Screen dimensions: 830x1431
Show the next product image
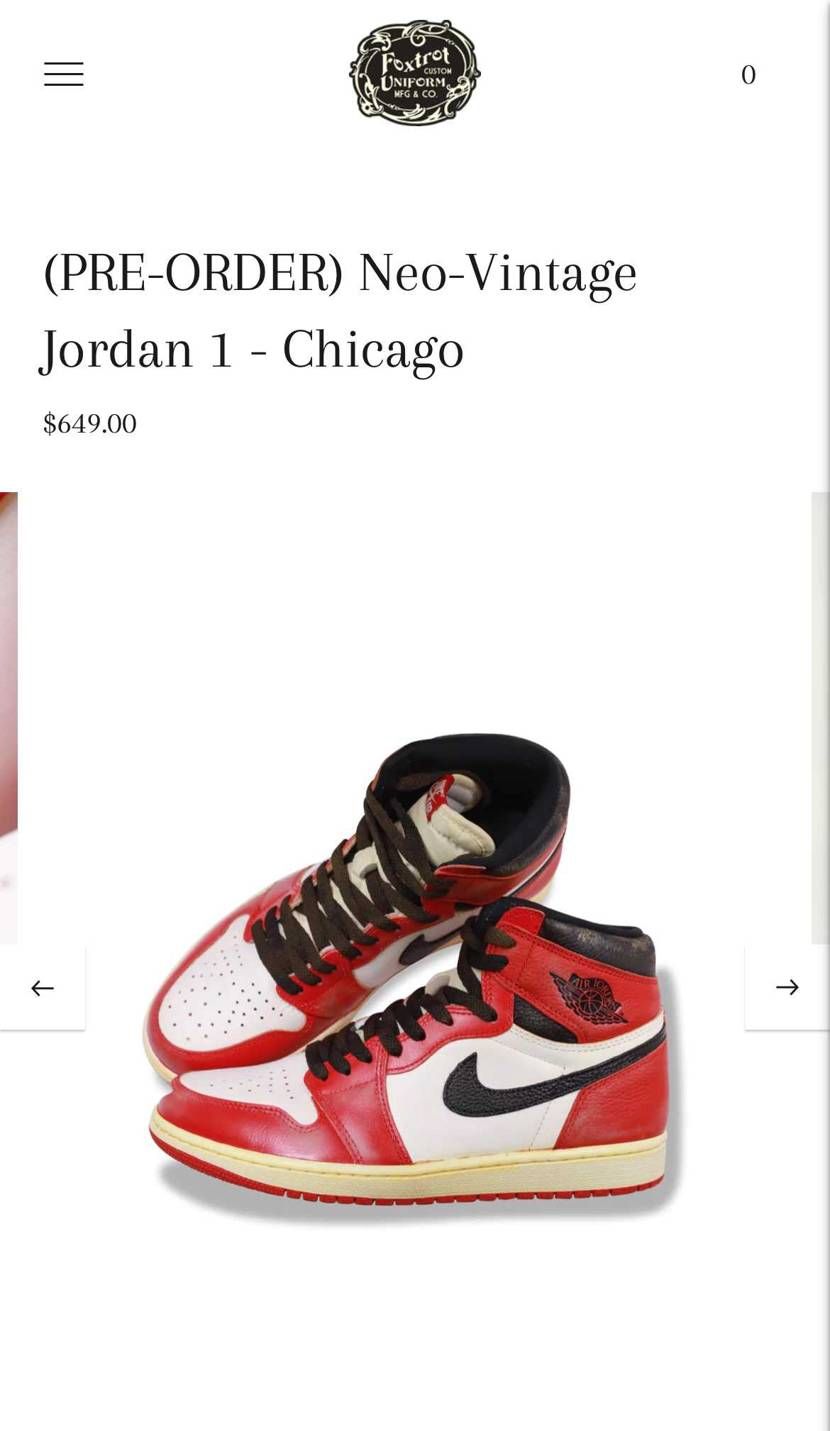pos(787,988)
